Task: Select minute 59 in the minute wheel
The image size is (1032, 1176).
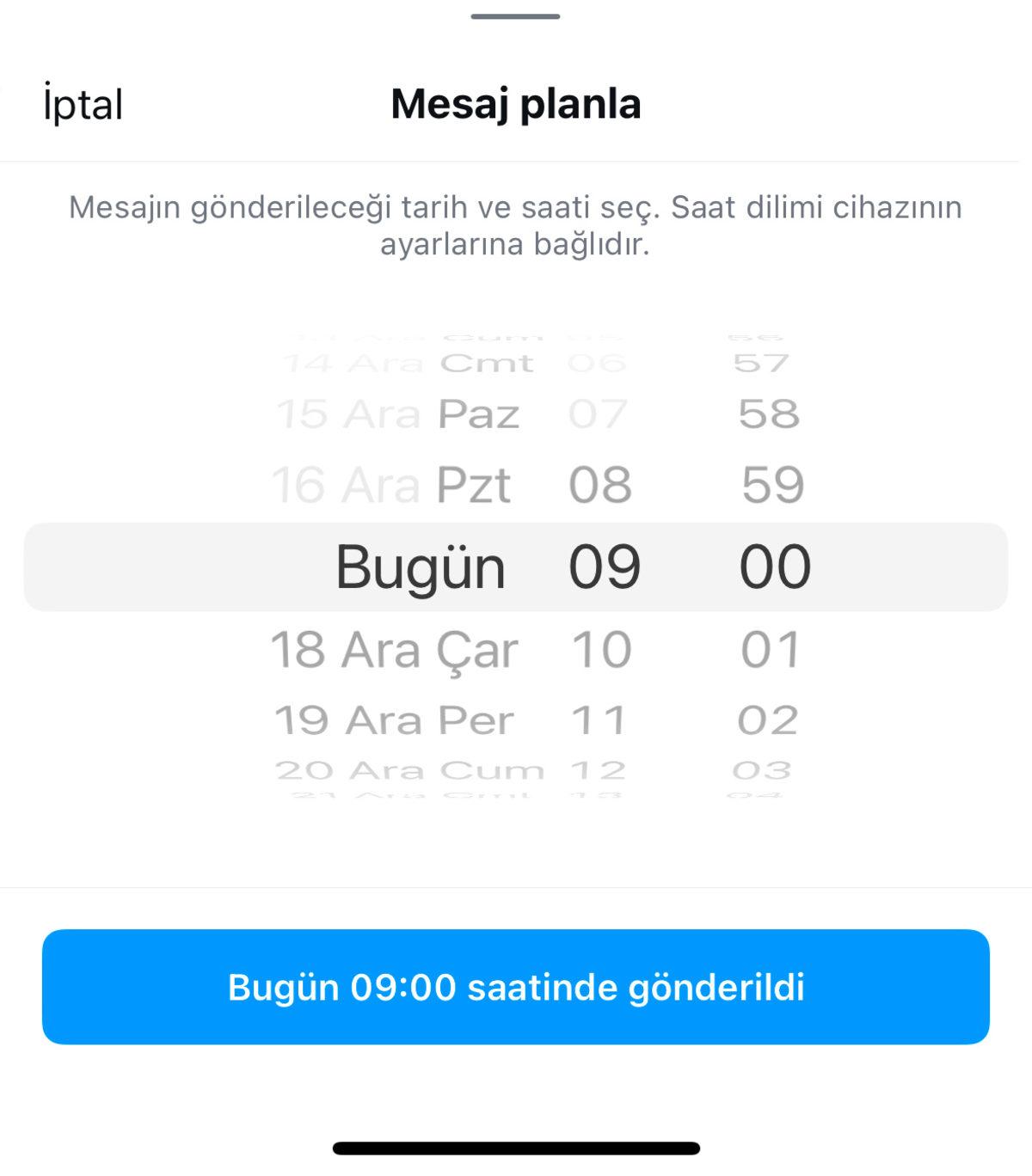Action: (x=770, y=483)
